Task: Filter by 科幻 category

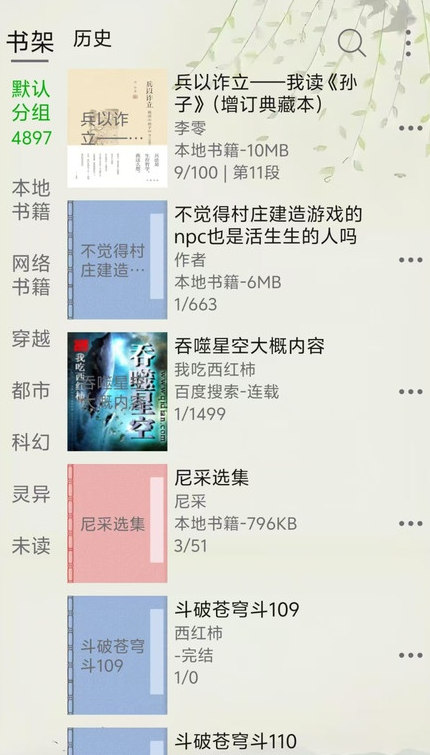Action: [x=31, y=443]
